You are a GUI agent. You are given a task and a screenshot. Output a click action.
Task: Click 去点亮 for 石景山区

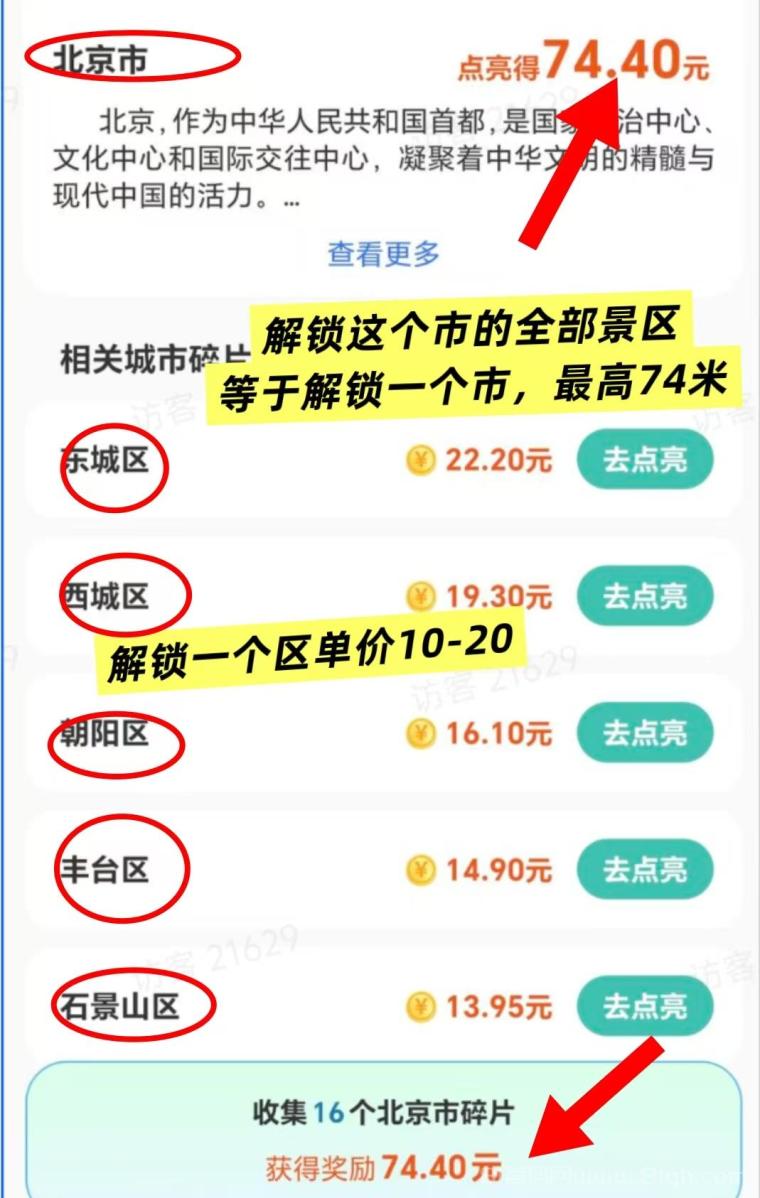[x=645, y=1004]
